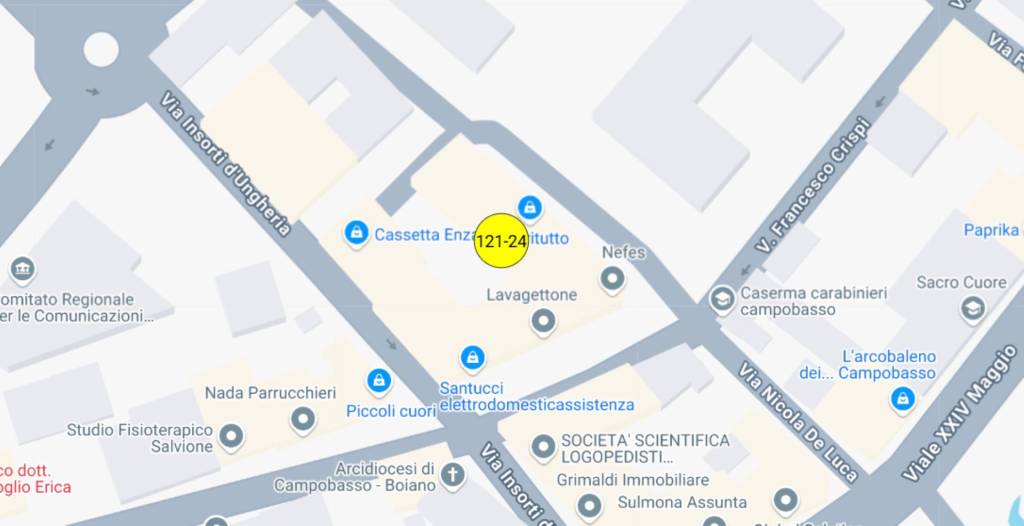This screenshot has height=526, width=1024.
Task: Open the Studio Fisioterapico Salvione pin
Action: (x=231, y=435)
